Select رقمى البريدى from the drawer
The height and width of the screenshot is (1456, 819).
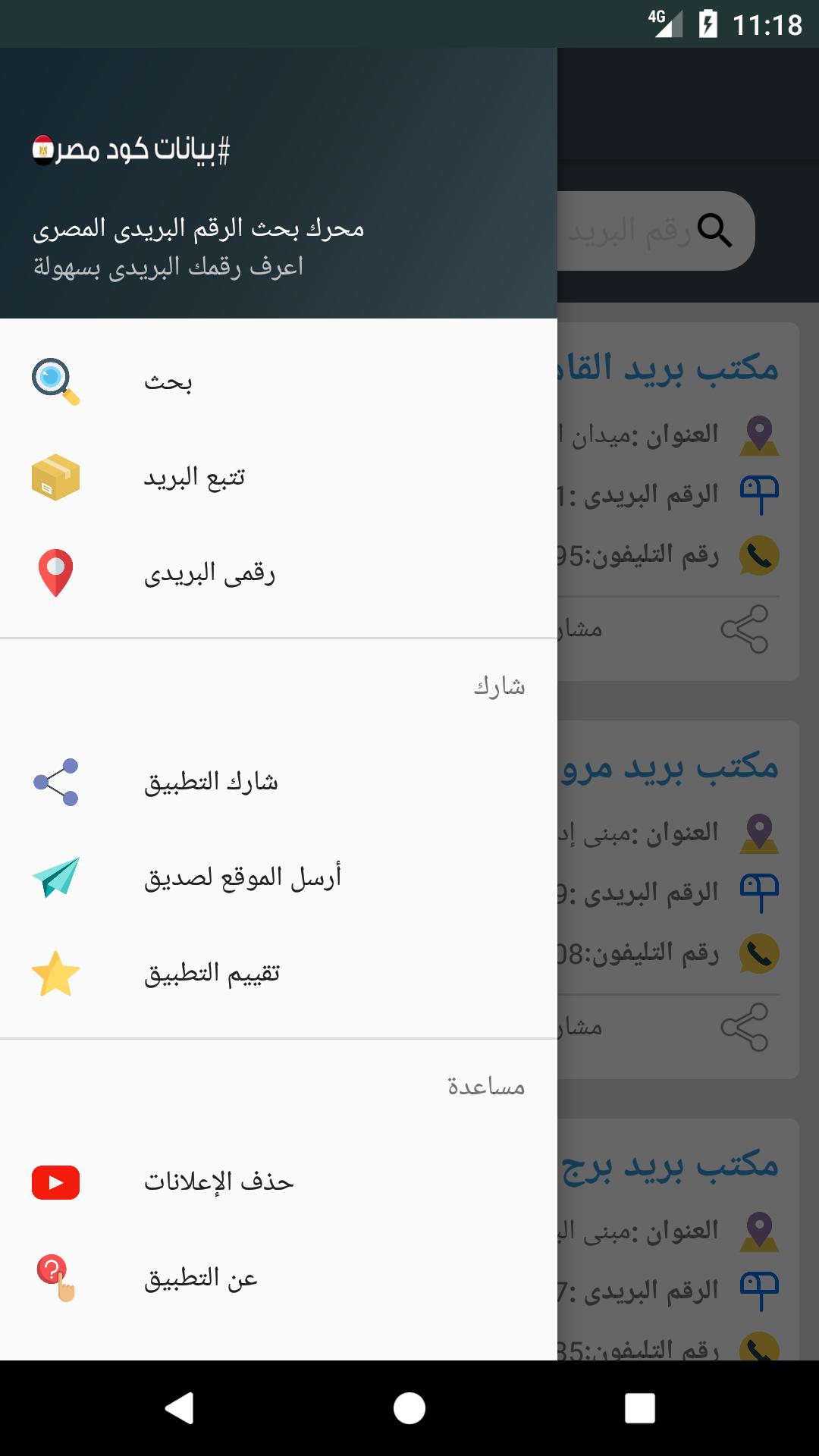(x=278, y=573)
